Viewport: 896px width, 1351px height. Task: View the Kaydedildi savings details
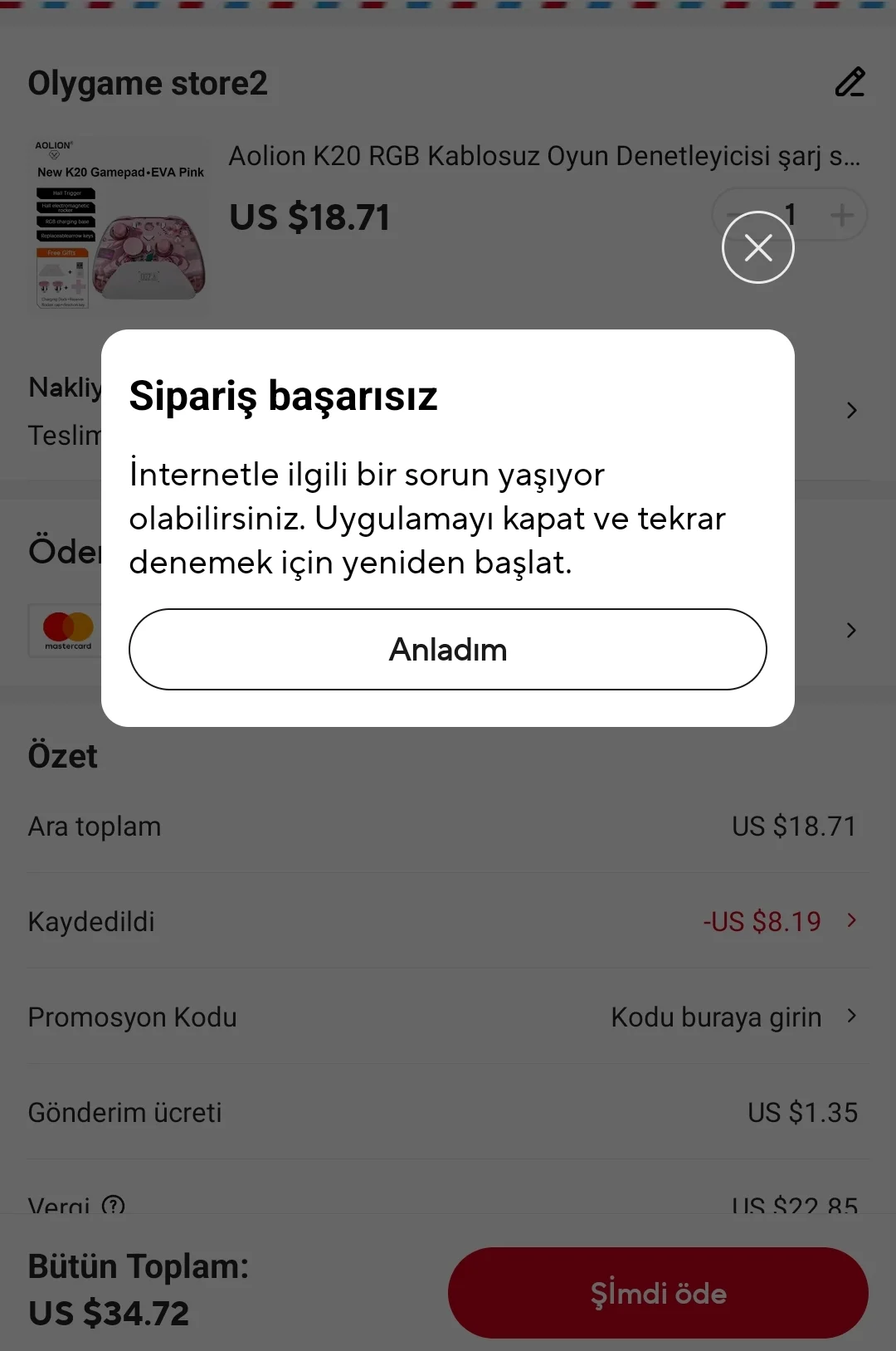778,921
